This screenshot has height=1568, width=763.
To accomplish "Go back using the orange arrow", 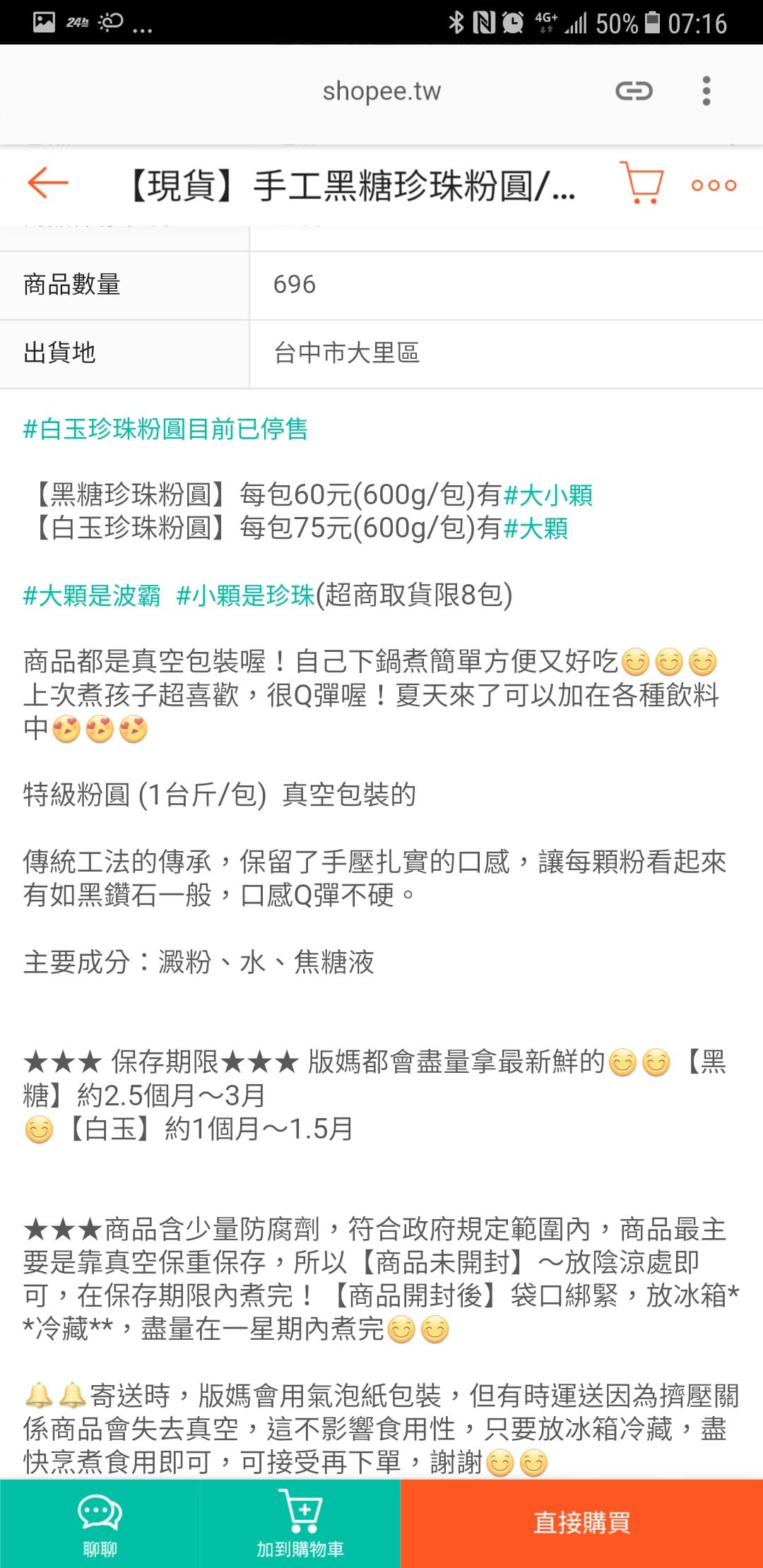I will pos(47,183).
